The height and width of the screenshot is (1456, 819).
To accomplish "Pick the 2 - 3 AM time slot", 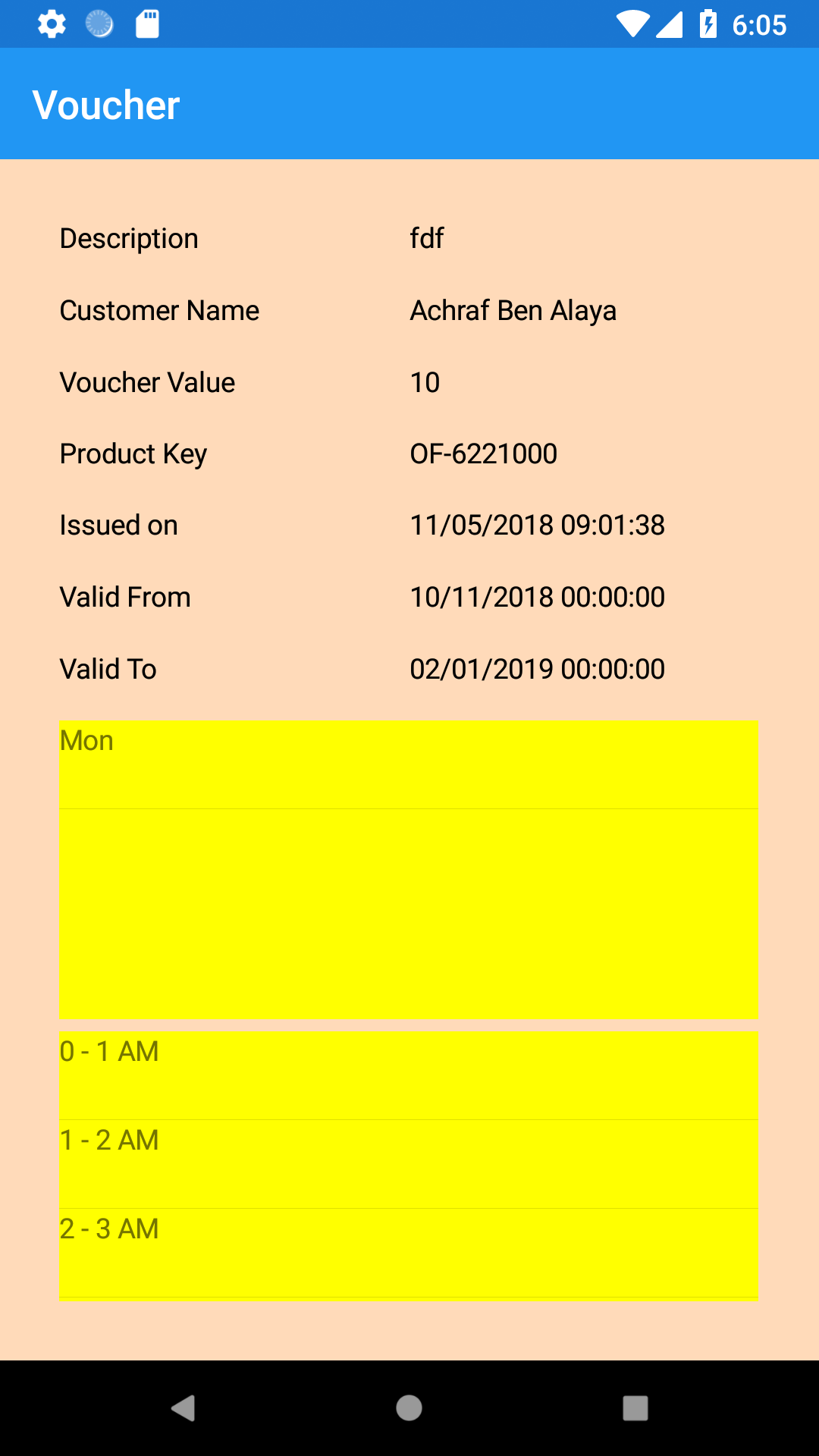I will pos(409,1253).
